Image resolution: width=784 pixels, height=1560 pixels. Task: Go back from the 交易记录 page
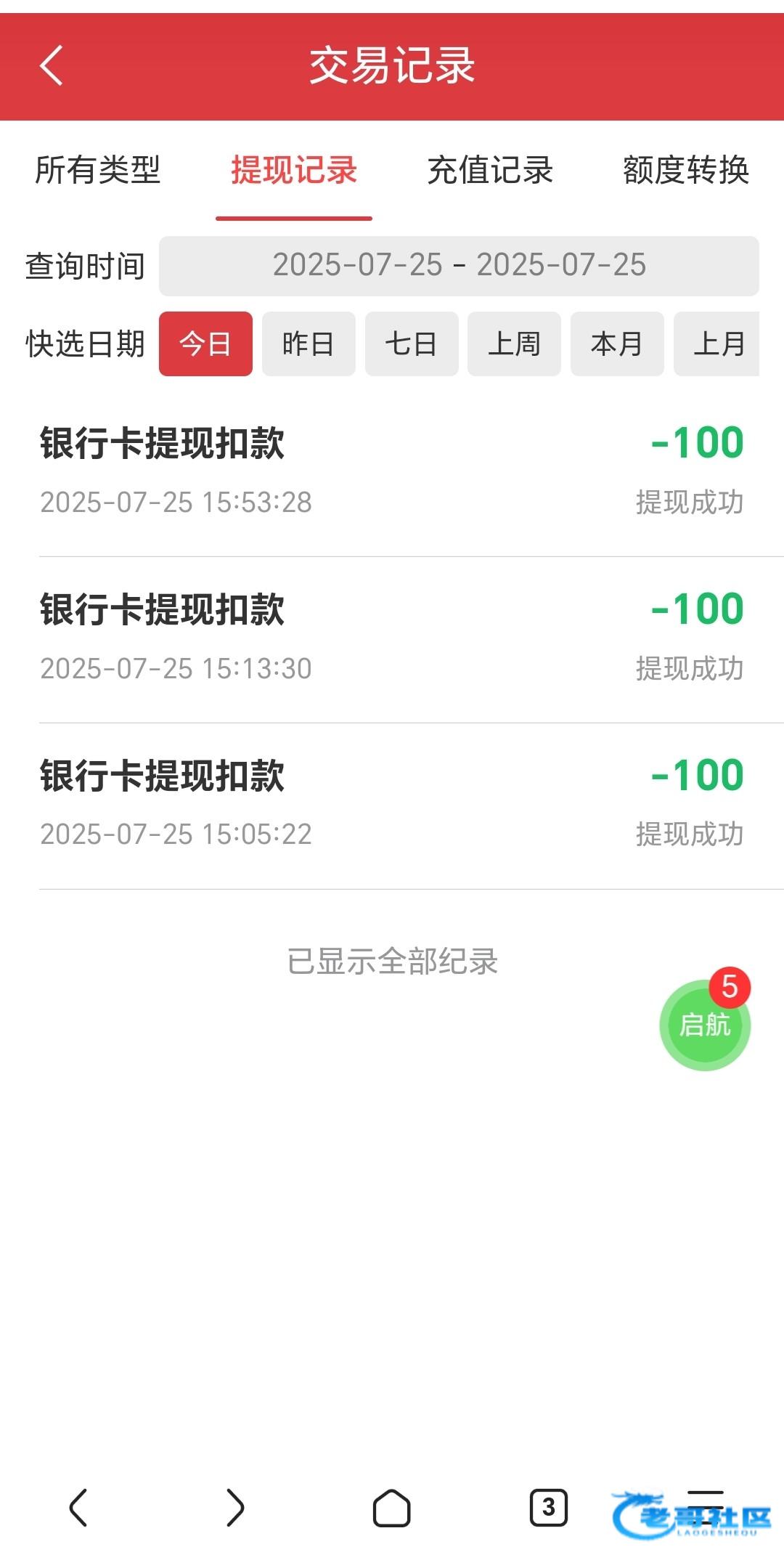[52, 65]
